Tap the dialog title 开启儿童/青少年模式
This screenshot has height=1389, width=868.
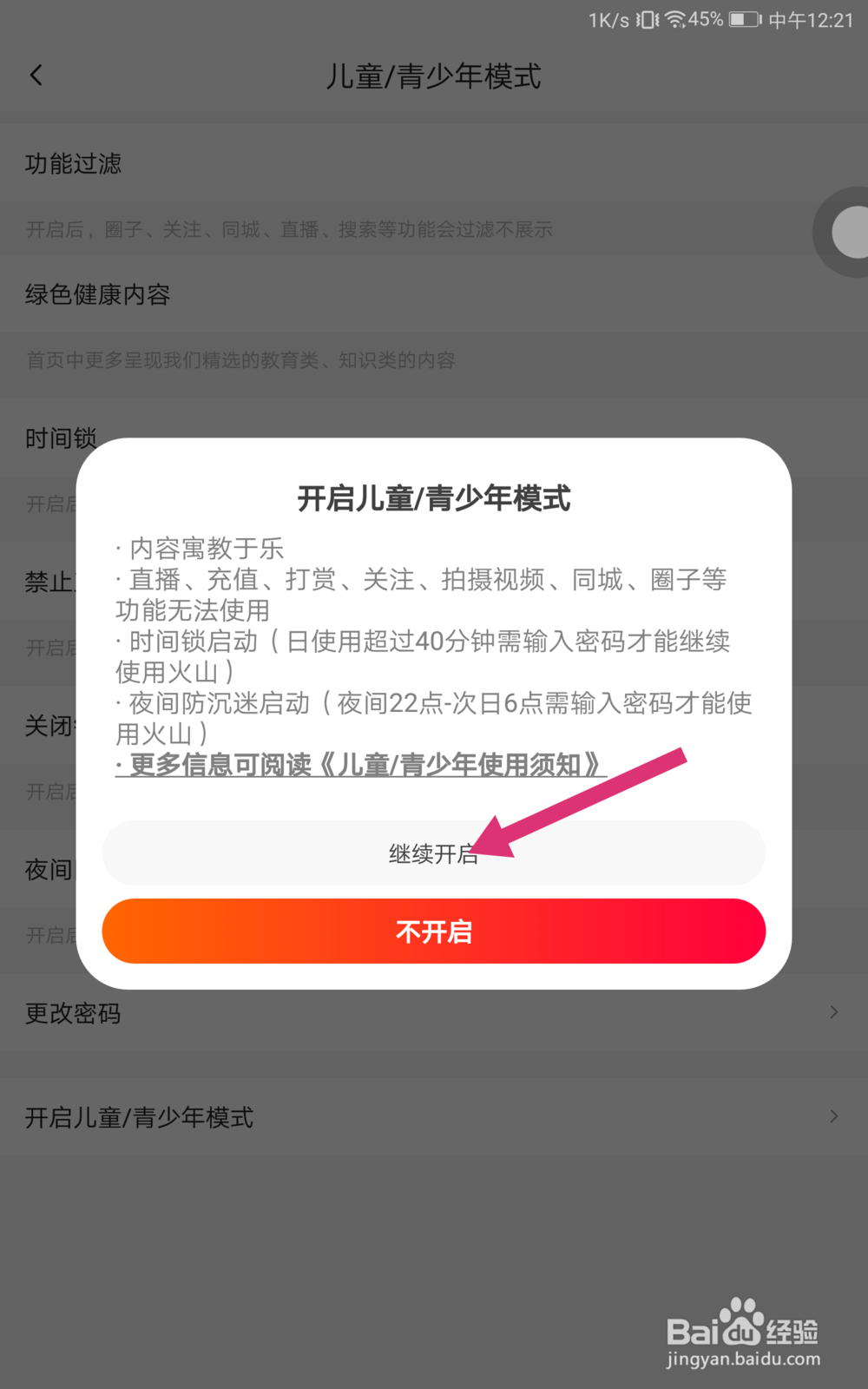click(434, 499)
